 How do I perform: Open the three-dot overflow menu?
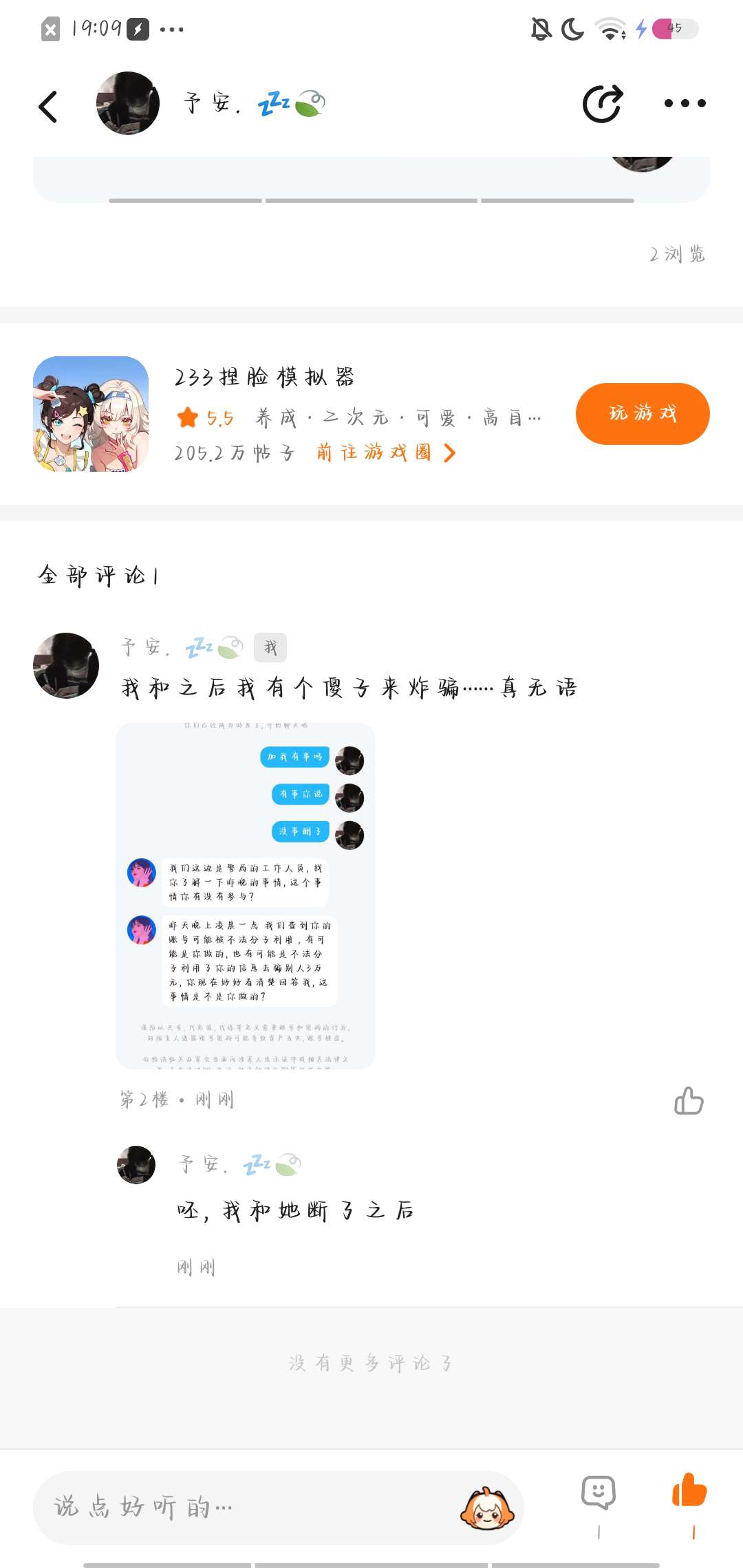pos(685,103)
